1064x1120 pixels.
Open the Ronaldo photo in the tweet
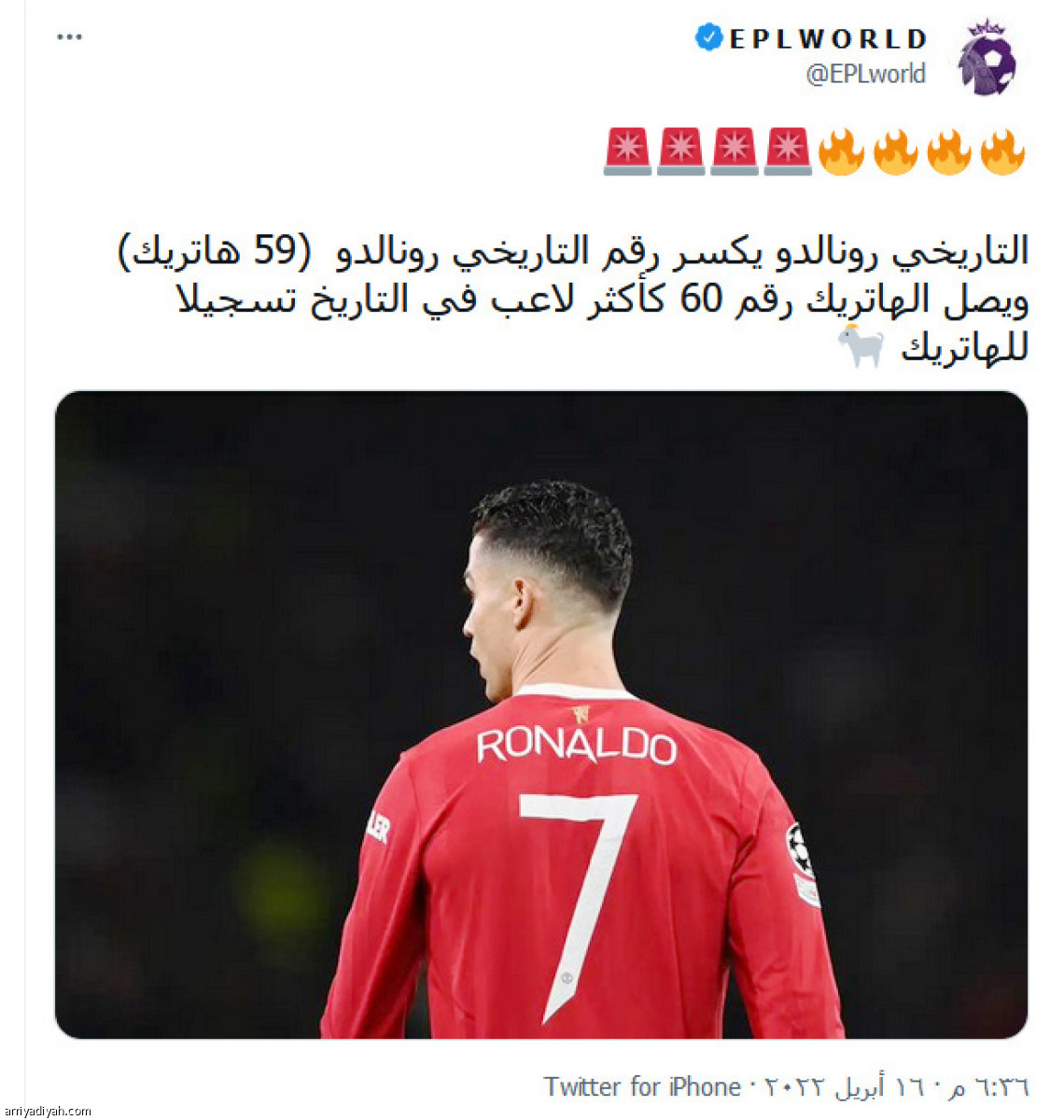541,714
